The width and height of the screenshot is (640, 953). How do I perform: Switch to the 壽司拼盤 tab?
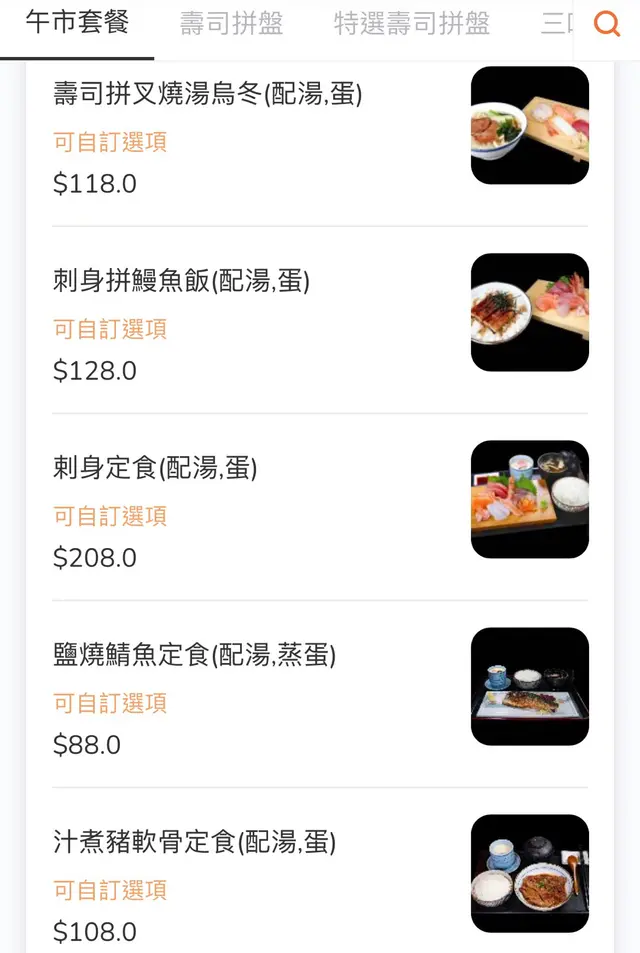pyautogui.click(x=231, y=24)
